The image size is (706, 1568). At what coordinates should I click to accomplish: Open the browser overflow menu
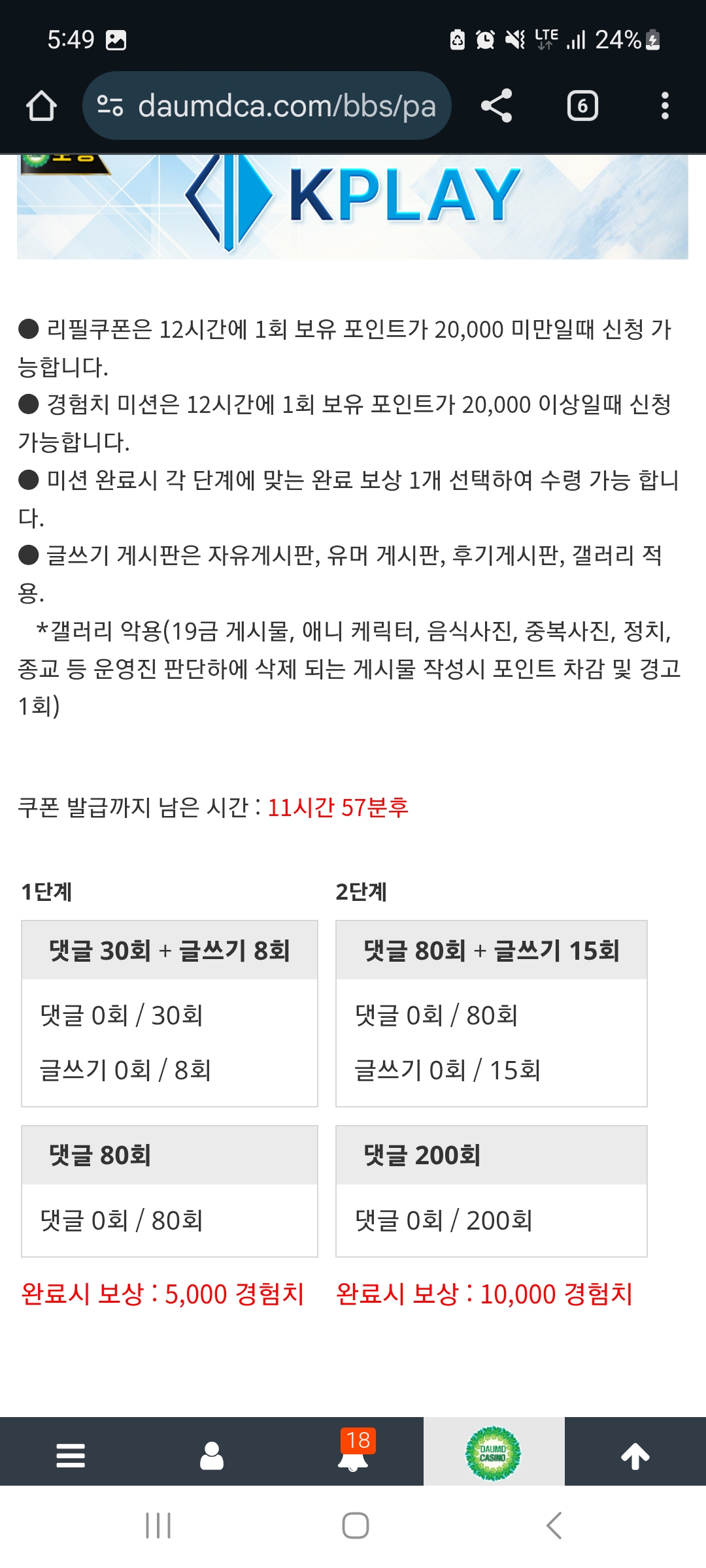click(665, 106)
